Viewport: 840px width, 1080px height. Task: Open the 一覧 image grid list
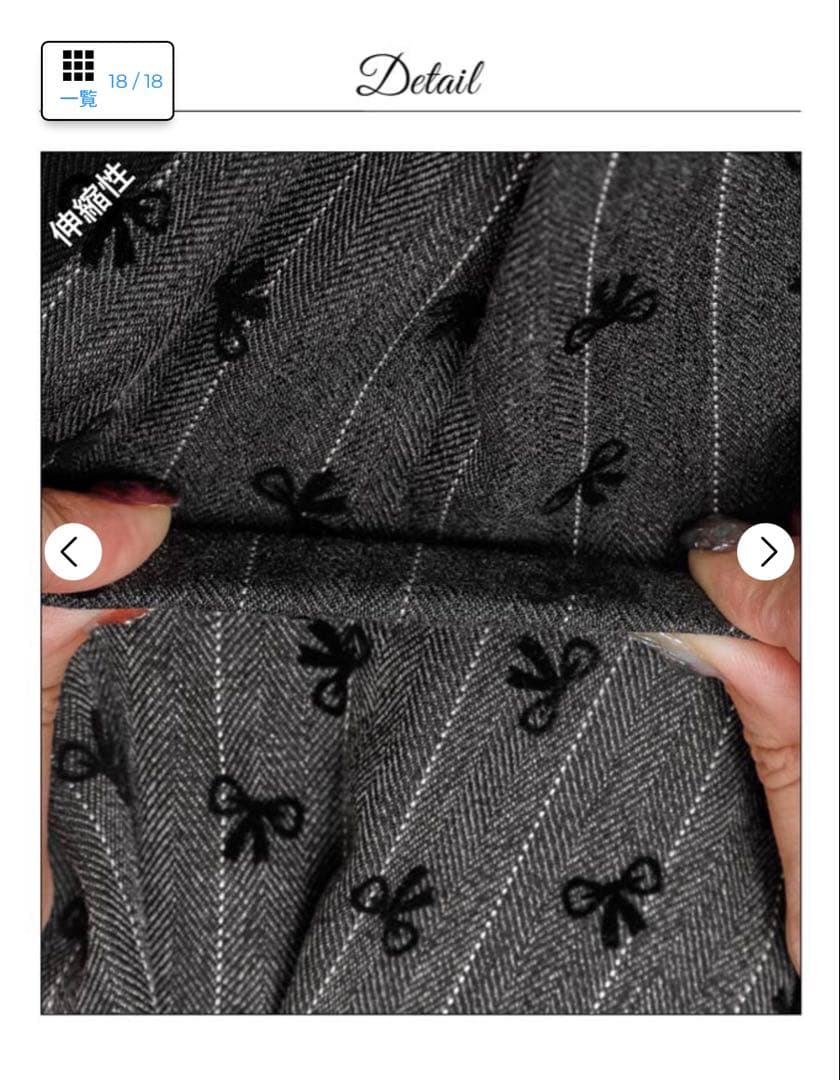tap(79, 79)
